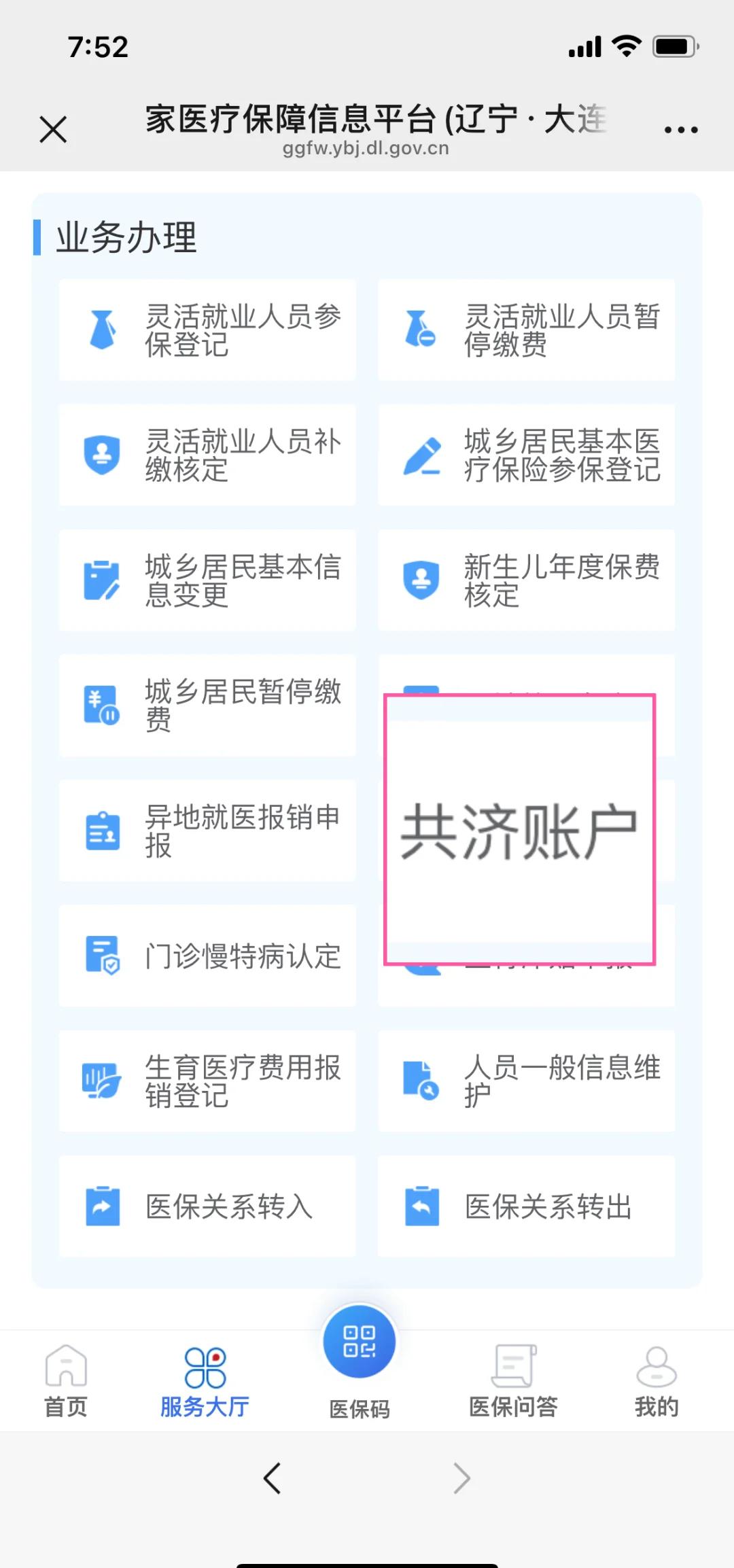Tap 医保关系转入
This screenshot has width=734, height=1568.
(207, 1206)
